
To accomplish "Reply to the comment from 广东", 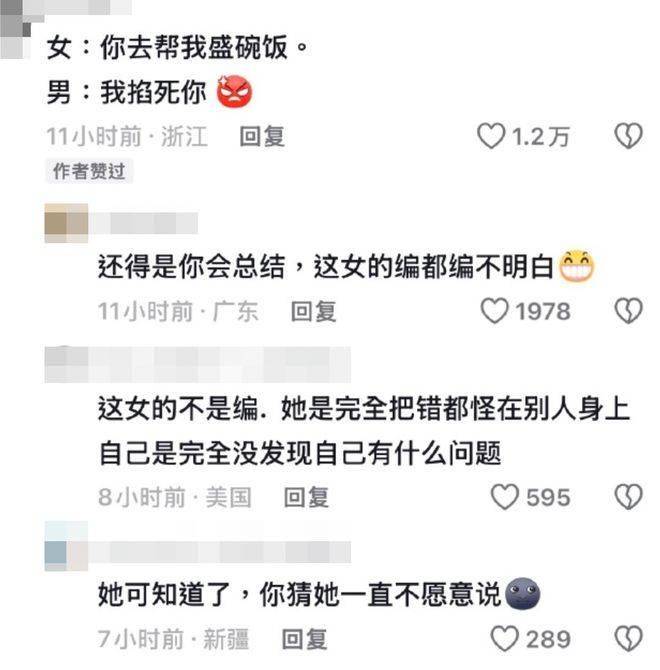I will (x=313, y=312).
